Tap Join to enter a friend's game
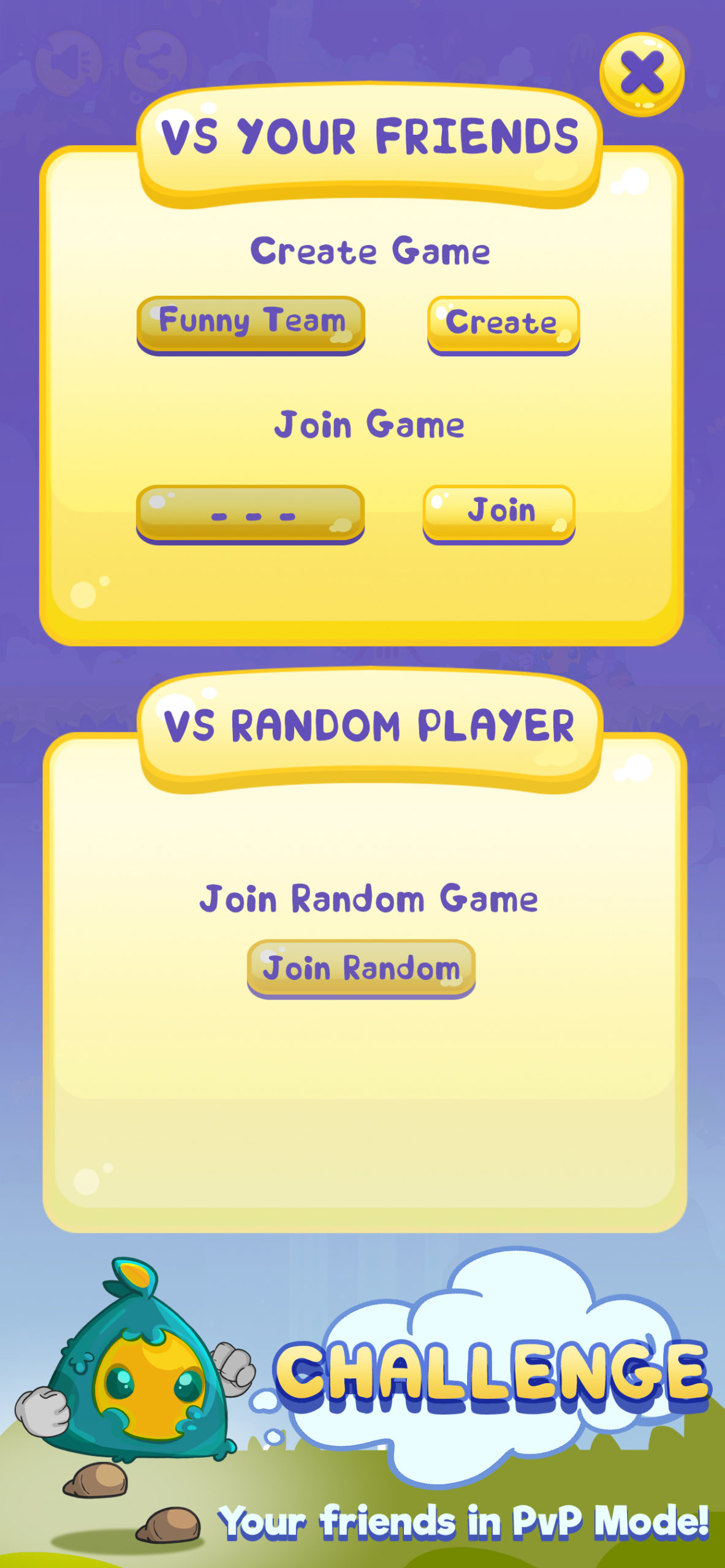725x1568 pixels. (499, 513)
